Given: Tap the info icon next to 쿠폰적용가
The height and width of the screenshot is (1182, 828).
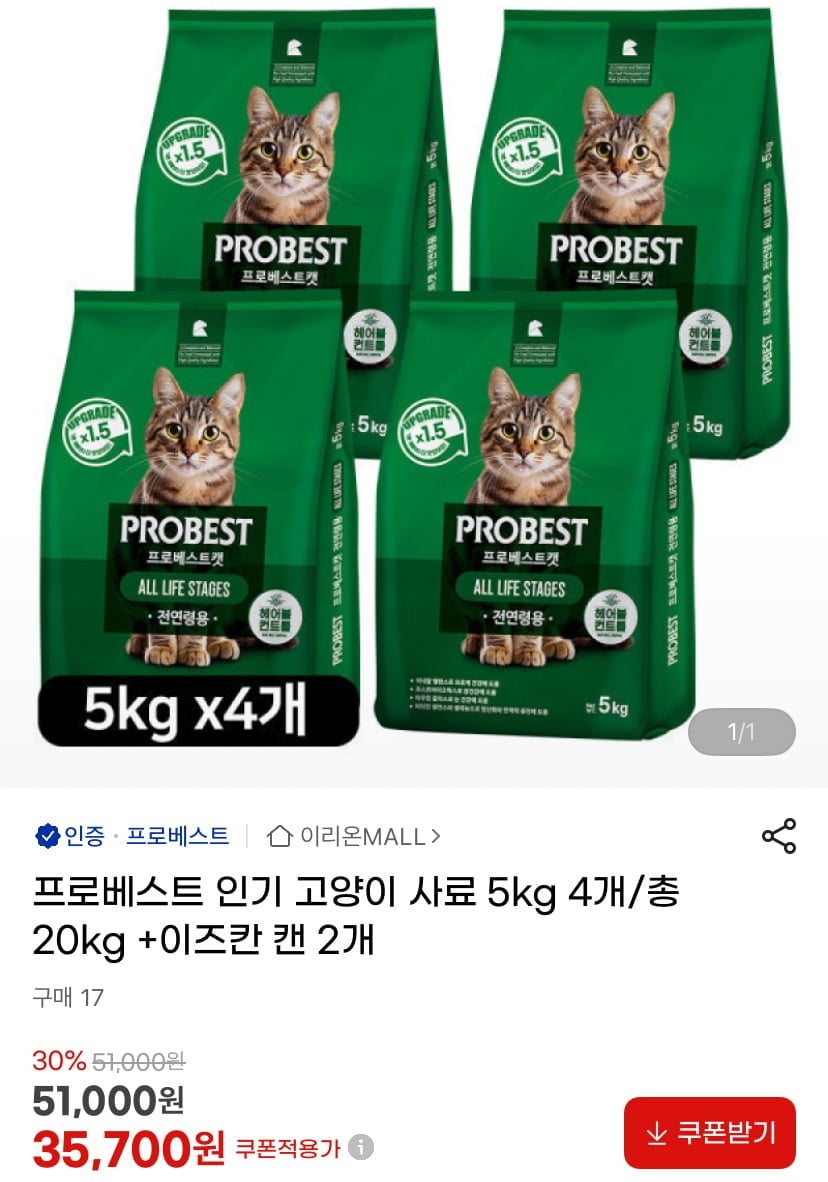Looking at the screenshot, I should pyautogui.click(x=362, y=1147).
